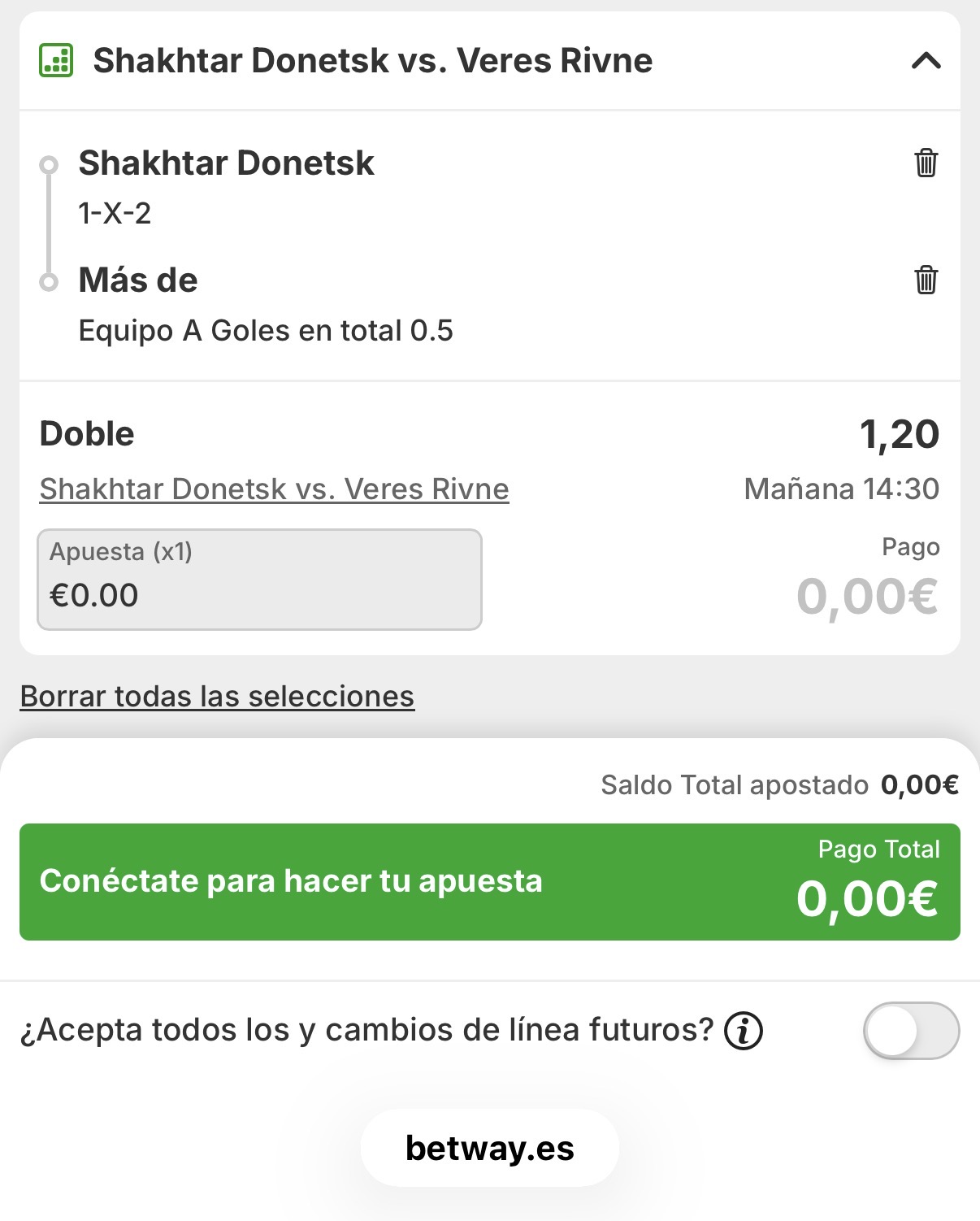Collapse the Shakhtar Donetsk vs. Veres Rivne section
This screenshot has height=1221, width=980.
point(926,61)
